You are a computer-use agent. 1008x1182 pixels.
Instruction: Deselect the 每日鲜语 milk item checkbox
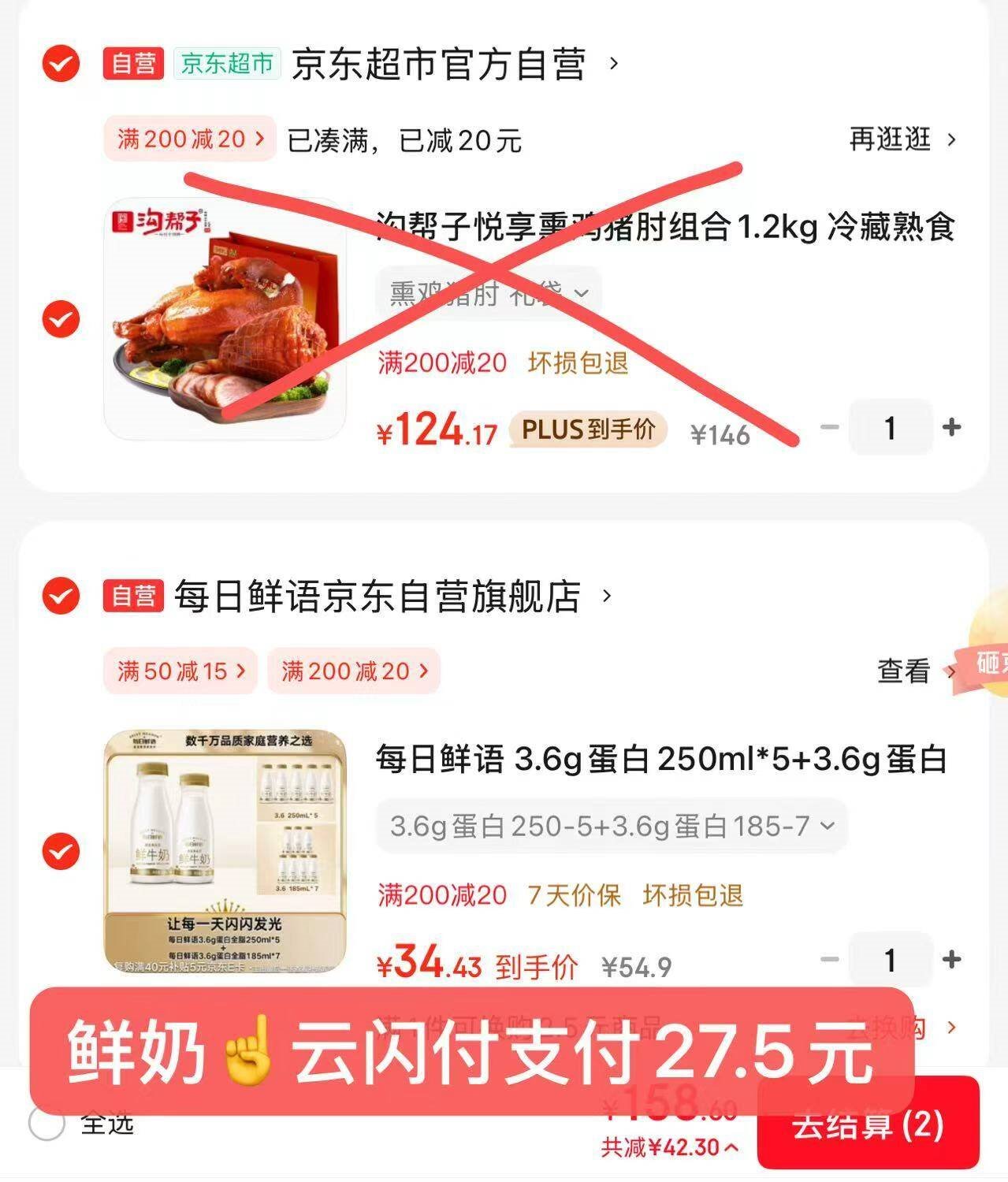tap(61, 852)
